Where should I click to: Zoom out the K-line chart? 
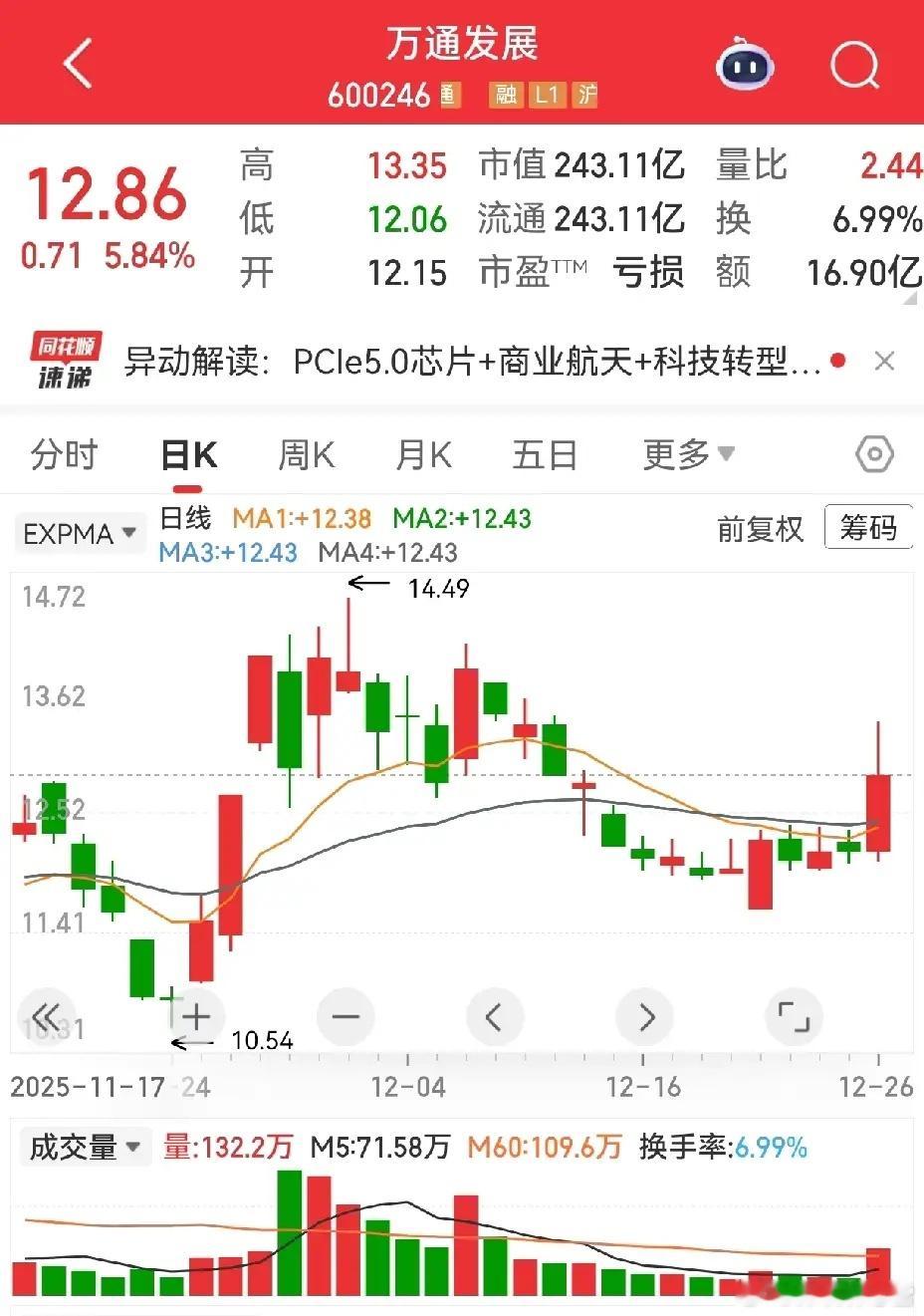346,1017
